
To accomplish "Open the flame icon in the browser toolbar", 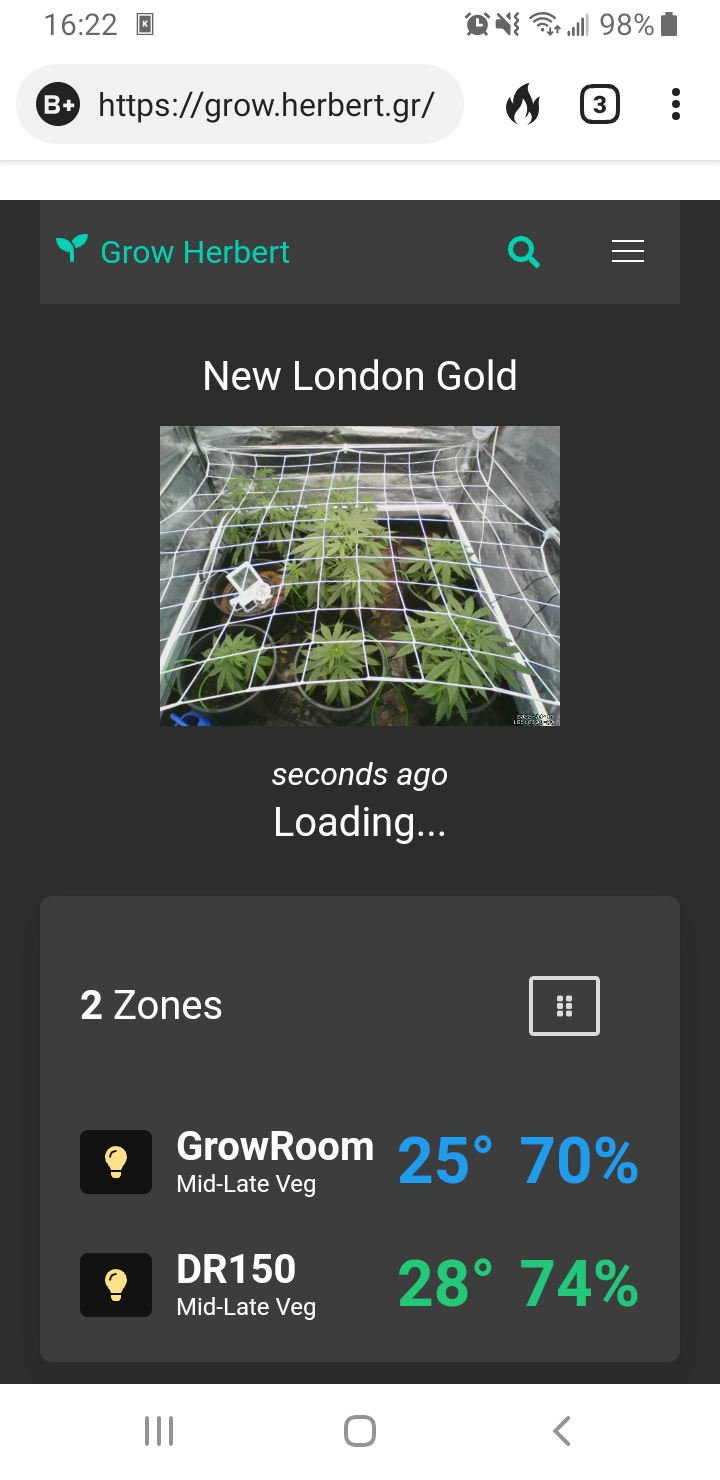I will pos(522,105).
